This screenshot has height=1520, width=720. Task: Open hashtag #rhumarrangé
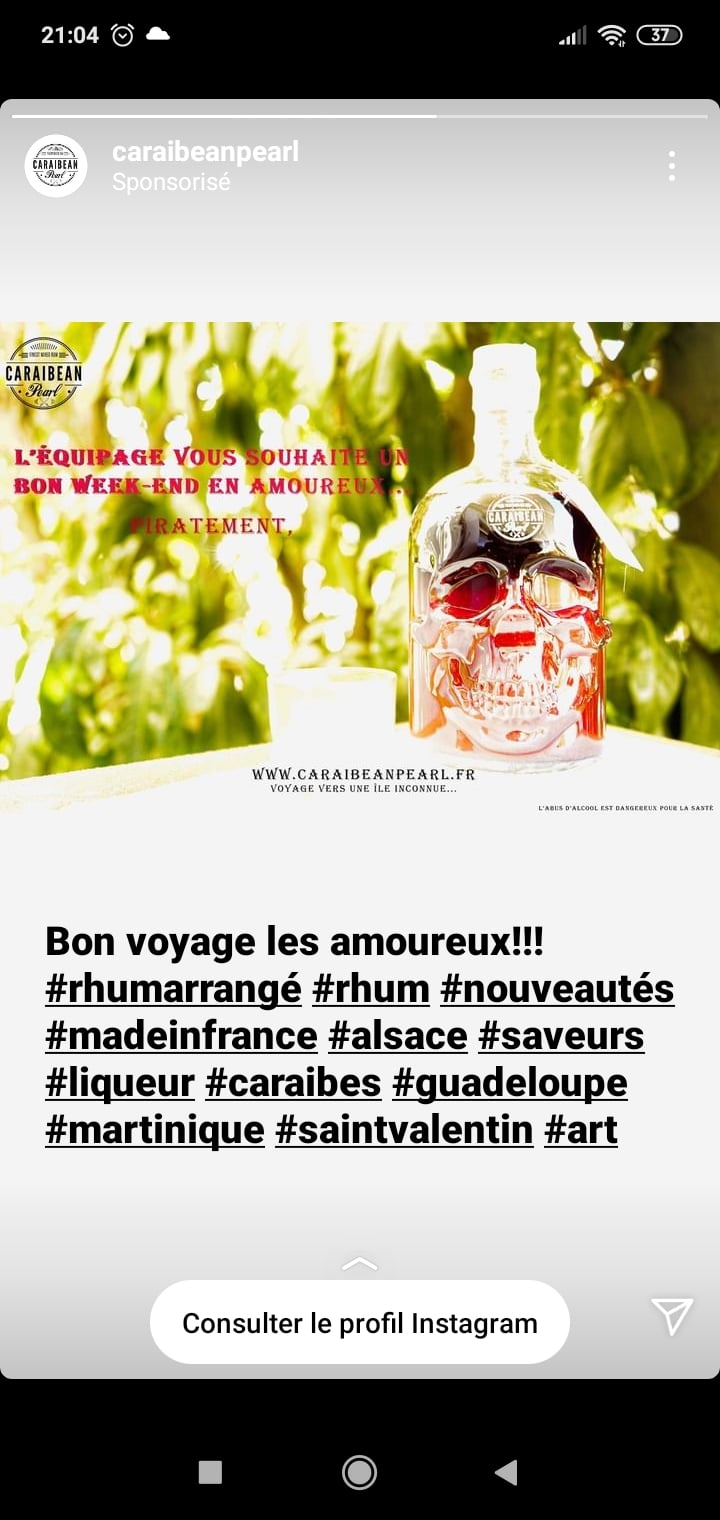click(x=173, y=989)
